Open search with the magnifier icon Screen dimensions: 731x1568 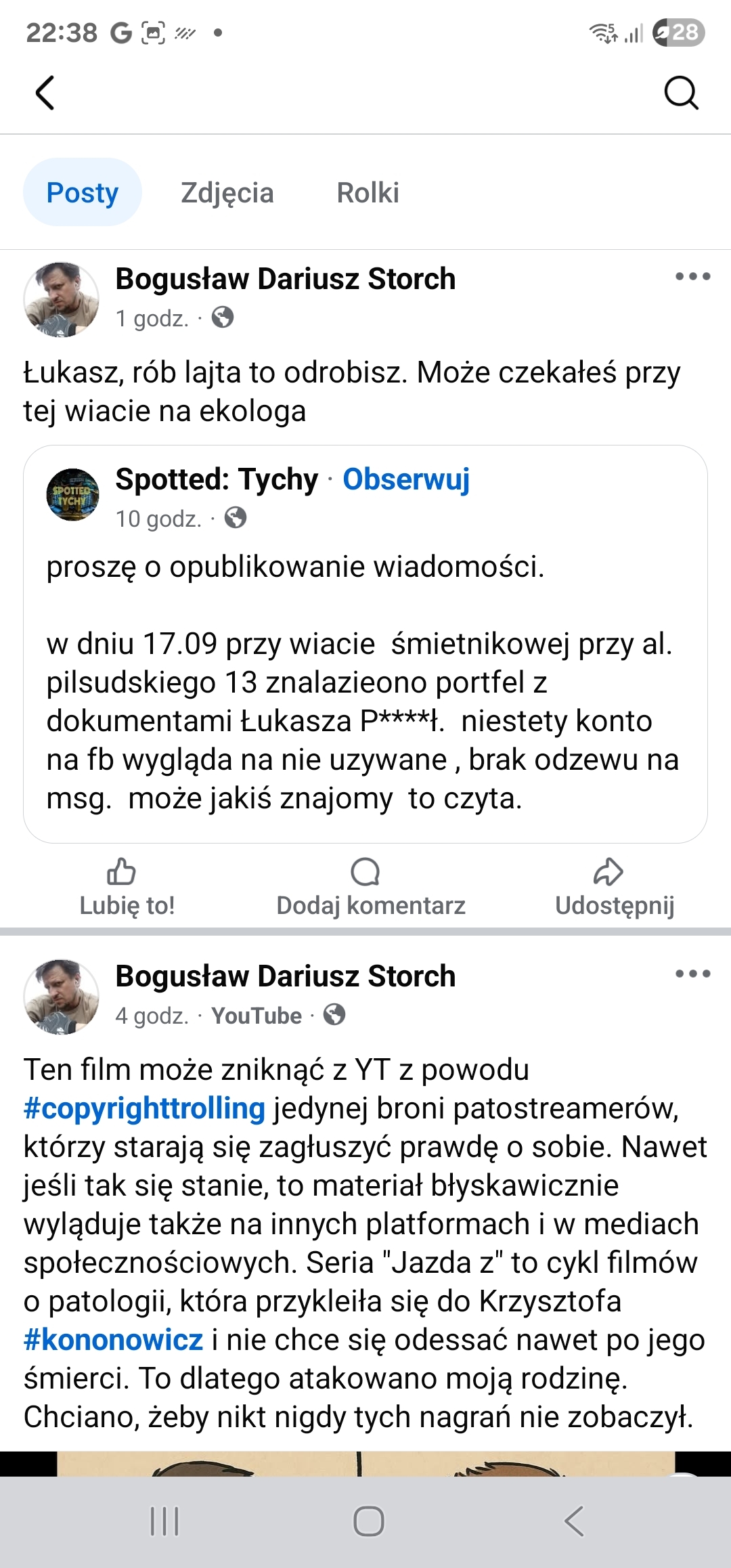pyautogui.click(x=680, y=93)
